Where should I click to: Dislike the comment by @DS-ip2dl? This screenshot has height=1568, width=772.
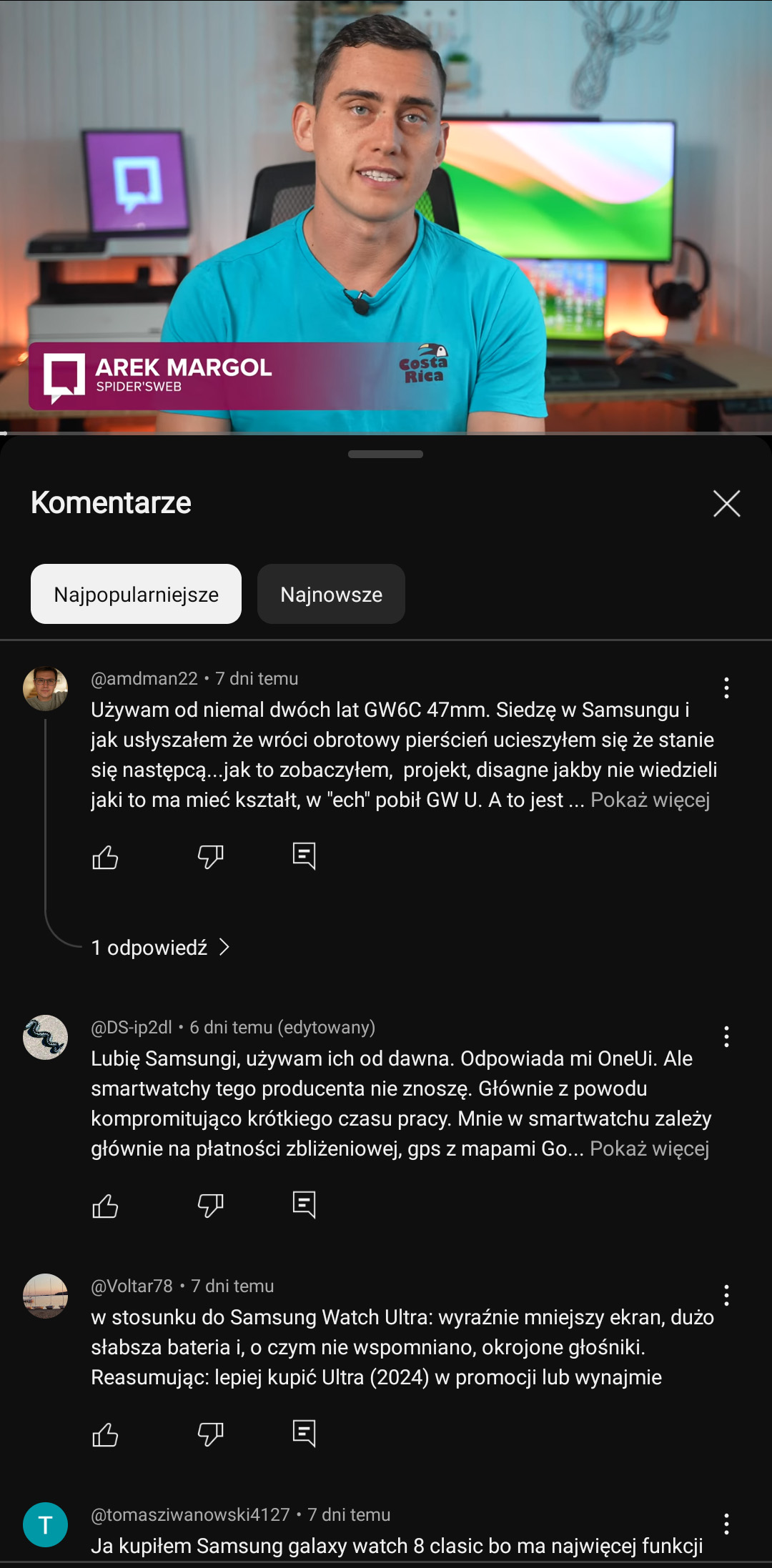pyautogui.click(x=210, y=1206)
